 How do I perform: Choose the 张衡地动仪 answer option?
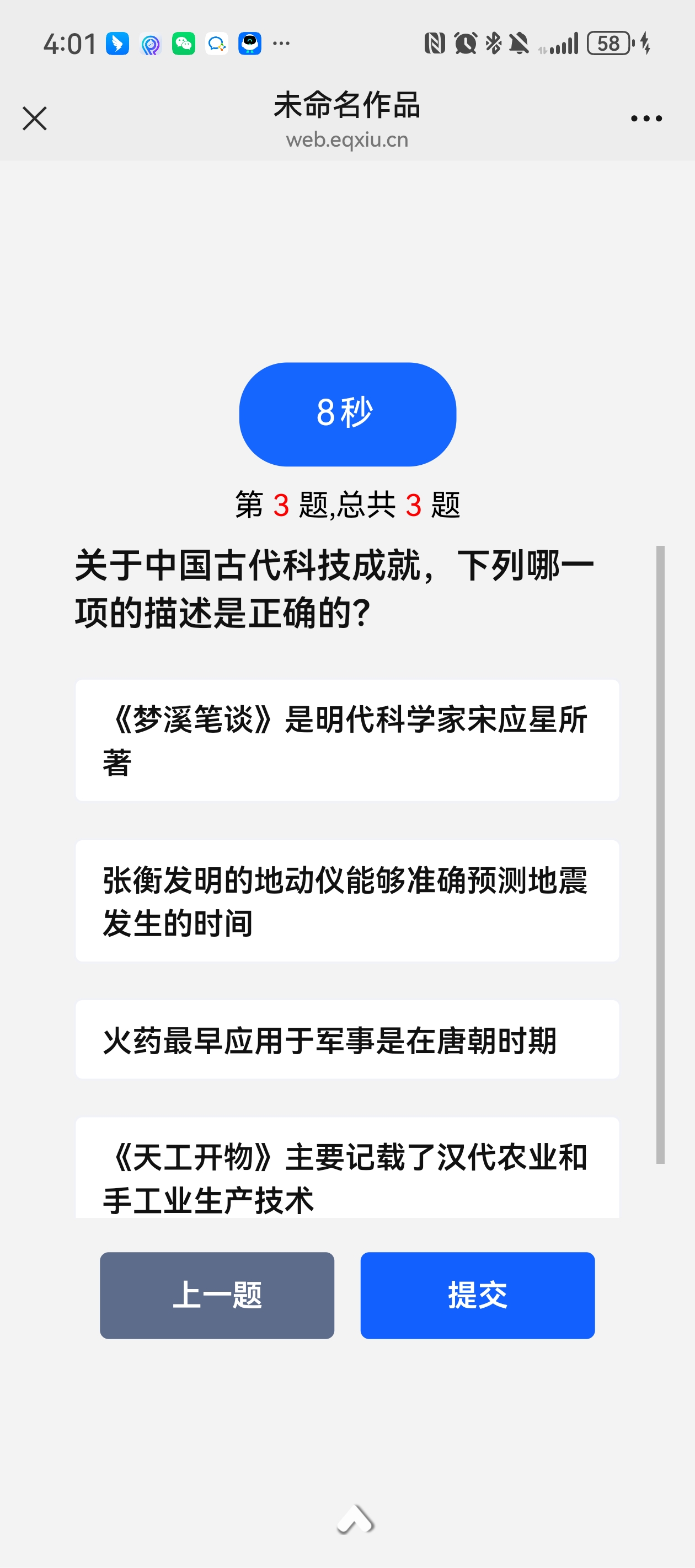pyautogui.click(x=347, y=900)
